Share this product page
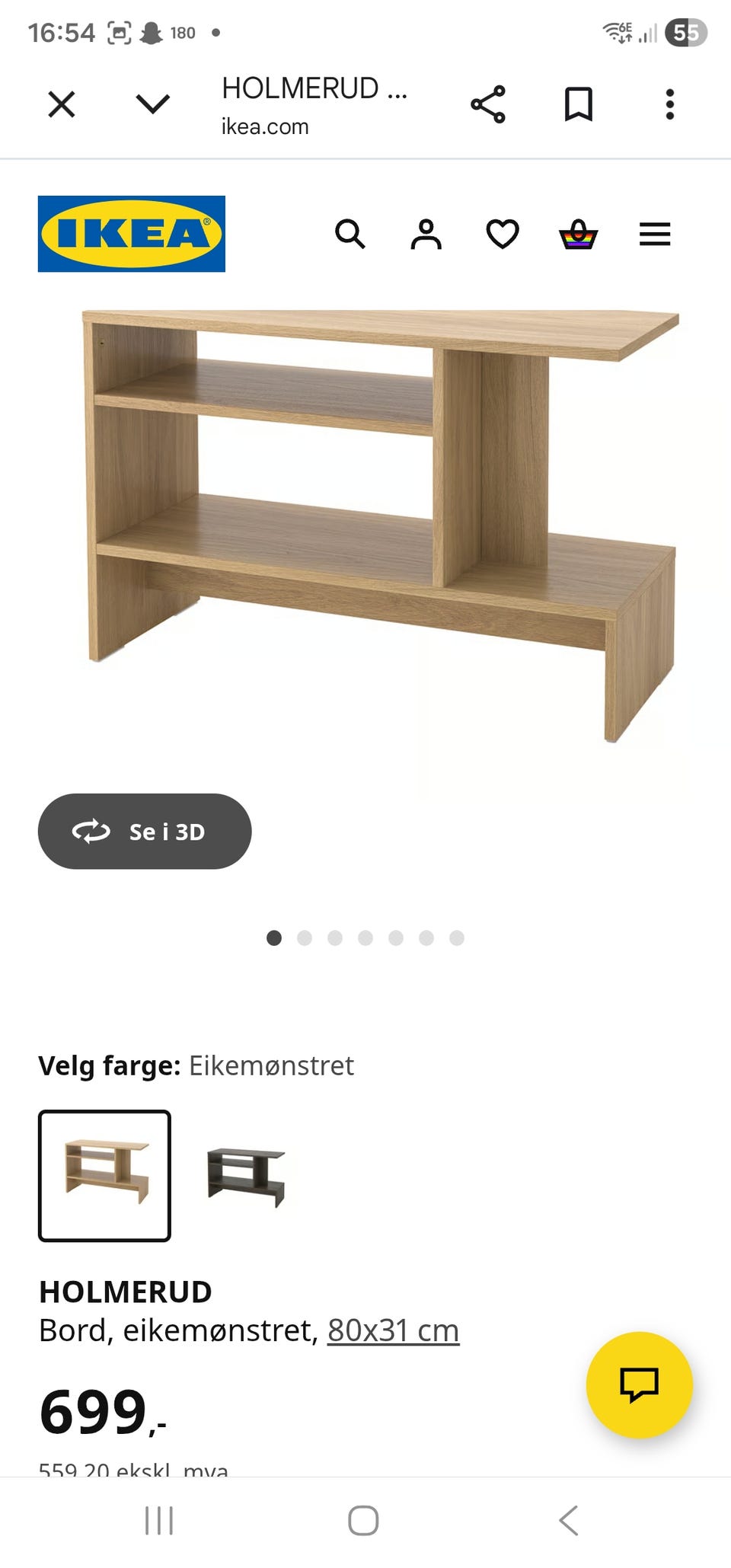Image resolution: width=731 pixels, height=1568 pixels. [x=489, y=104]
